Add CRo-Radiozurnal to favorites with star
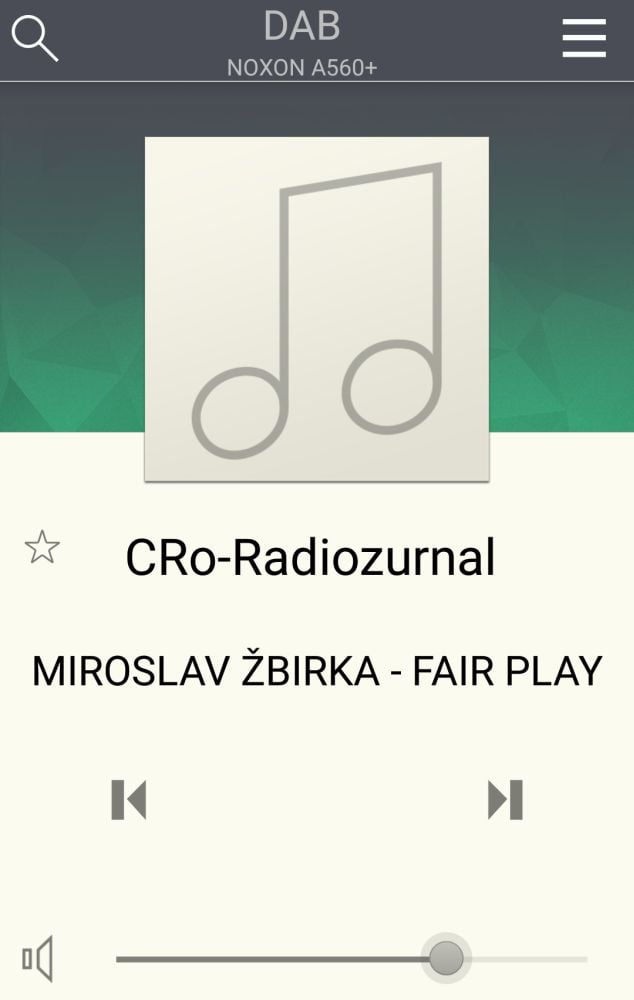This screenshot has height=1000, width=634. (x=42, y=548)
